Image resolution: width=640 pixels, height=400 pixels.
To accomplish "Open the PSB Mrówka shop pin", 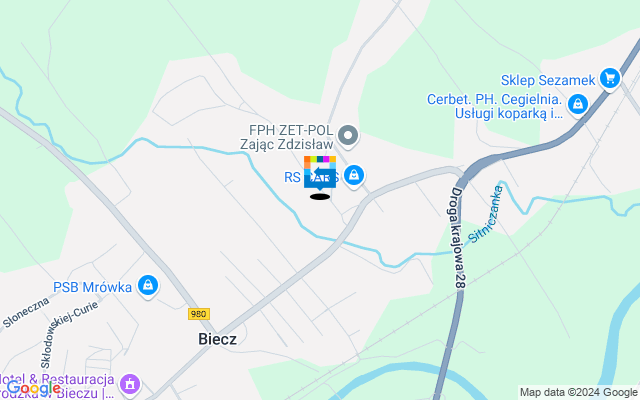I will click(x=148, y=287).
